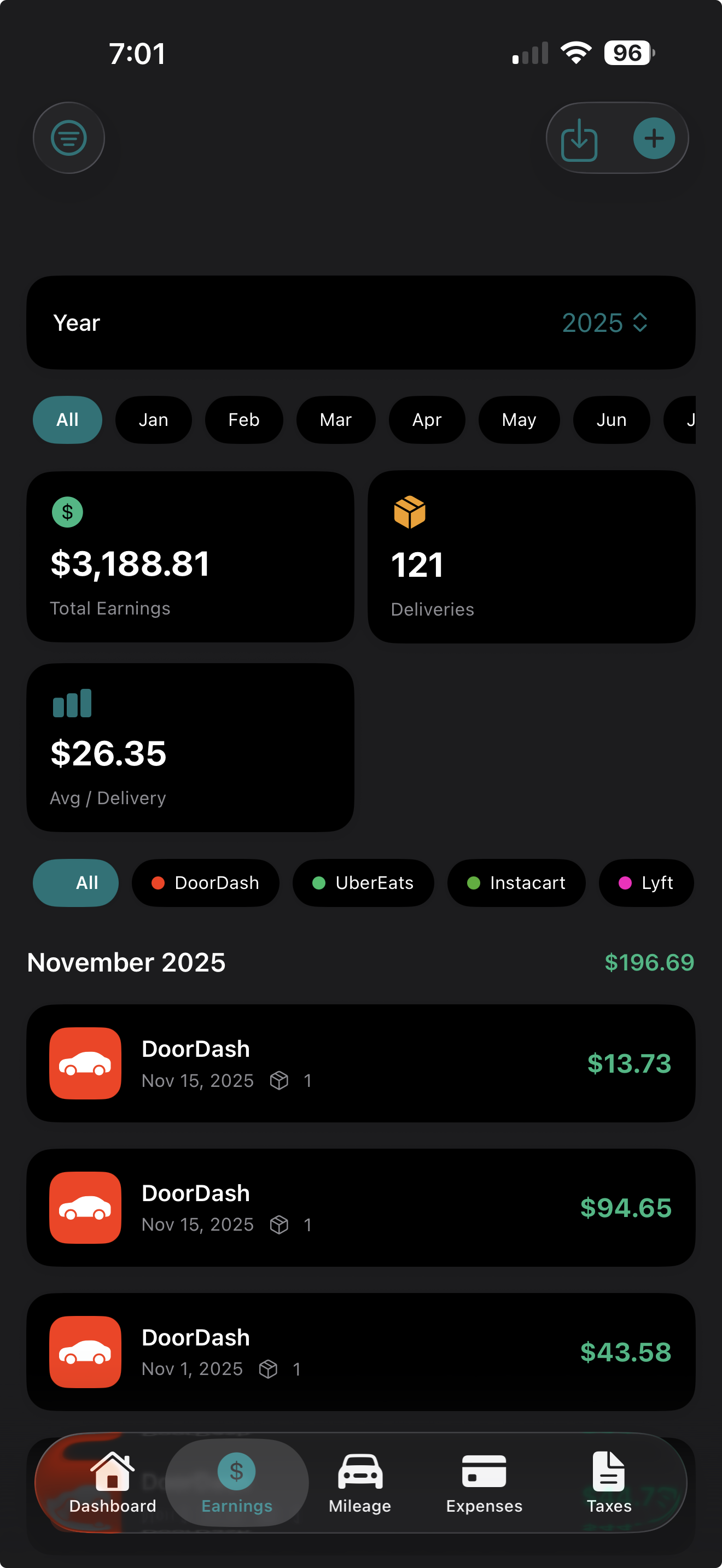Image resolution: width=722 pixels, height=1568 pixels.
Task: Tap the DoorDash car icon on the $94.65 entry
Action: (85, 1208)
